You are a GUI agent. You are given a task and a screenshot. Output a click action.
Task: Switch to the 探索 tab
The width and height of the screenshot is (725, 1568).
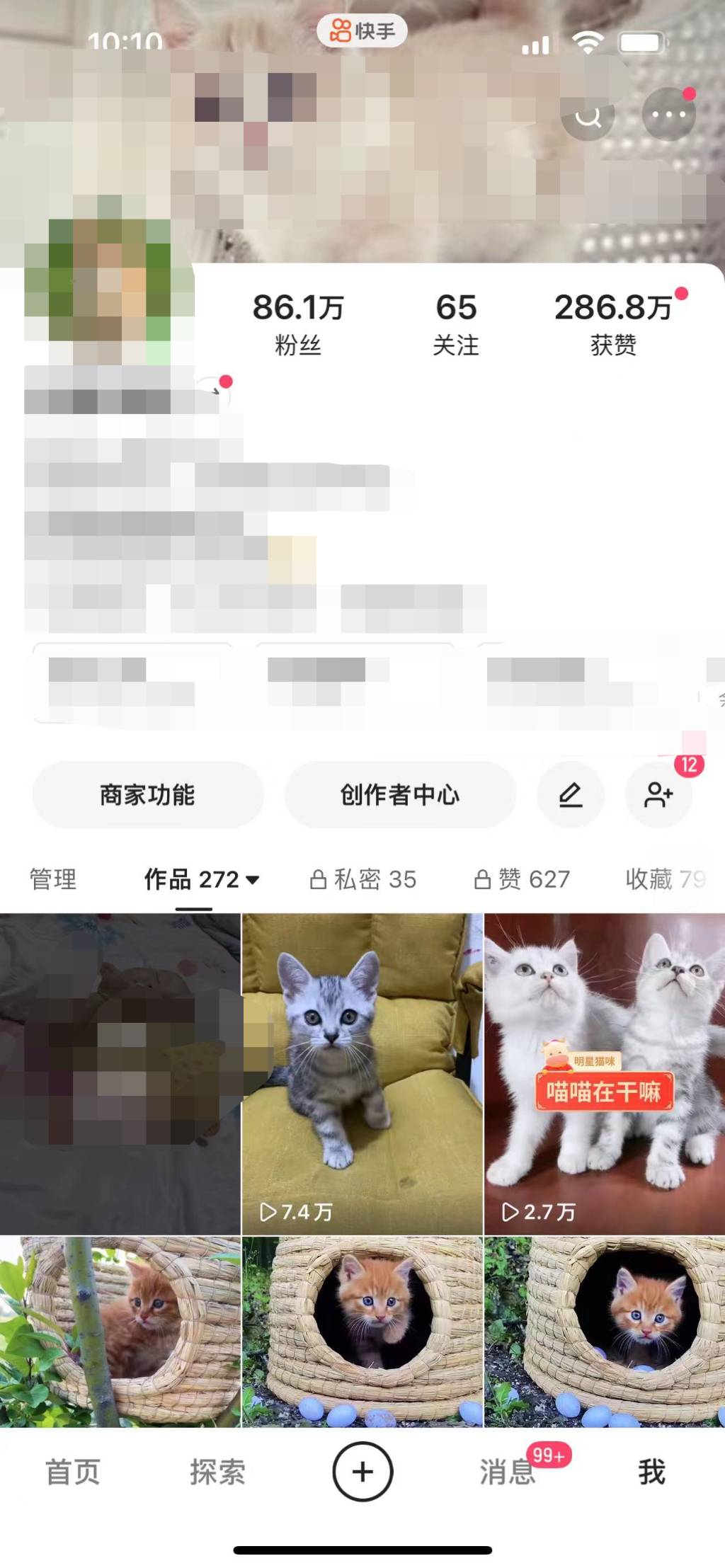click(217, 1472)
